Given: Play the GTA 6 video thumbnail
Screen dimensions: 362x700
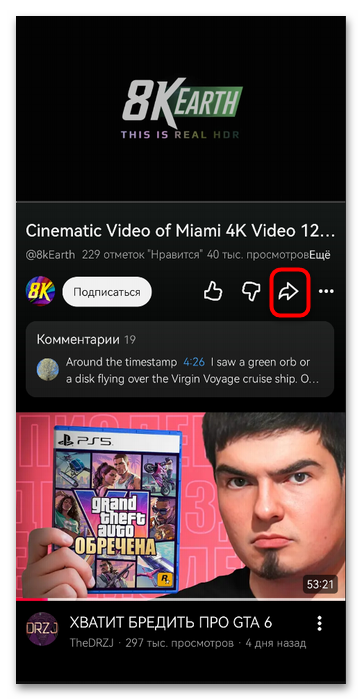Looking at the screenshot, I should click(x=181, y=505).
